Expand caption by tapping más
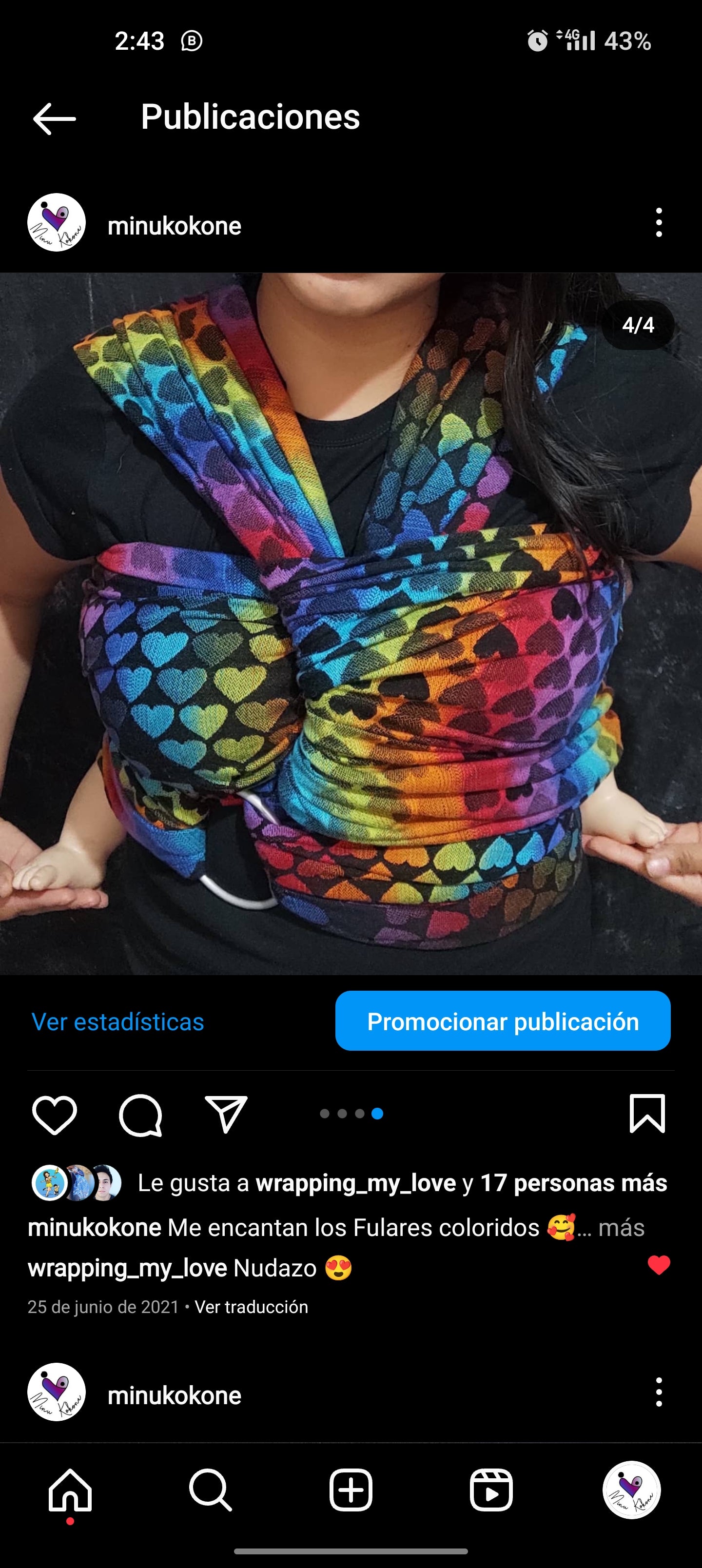 coord(621,1228)
